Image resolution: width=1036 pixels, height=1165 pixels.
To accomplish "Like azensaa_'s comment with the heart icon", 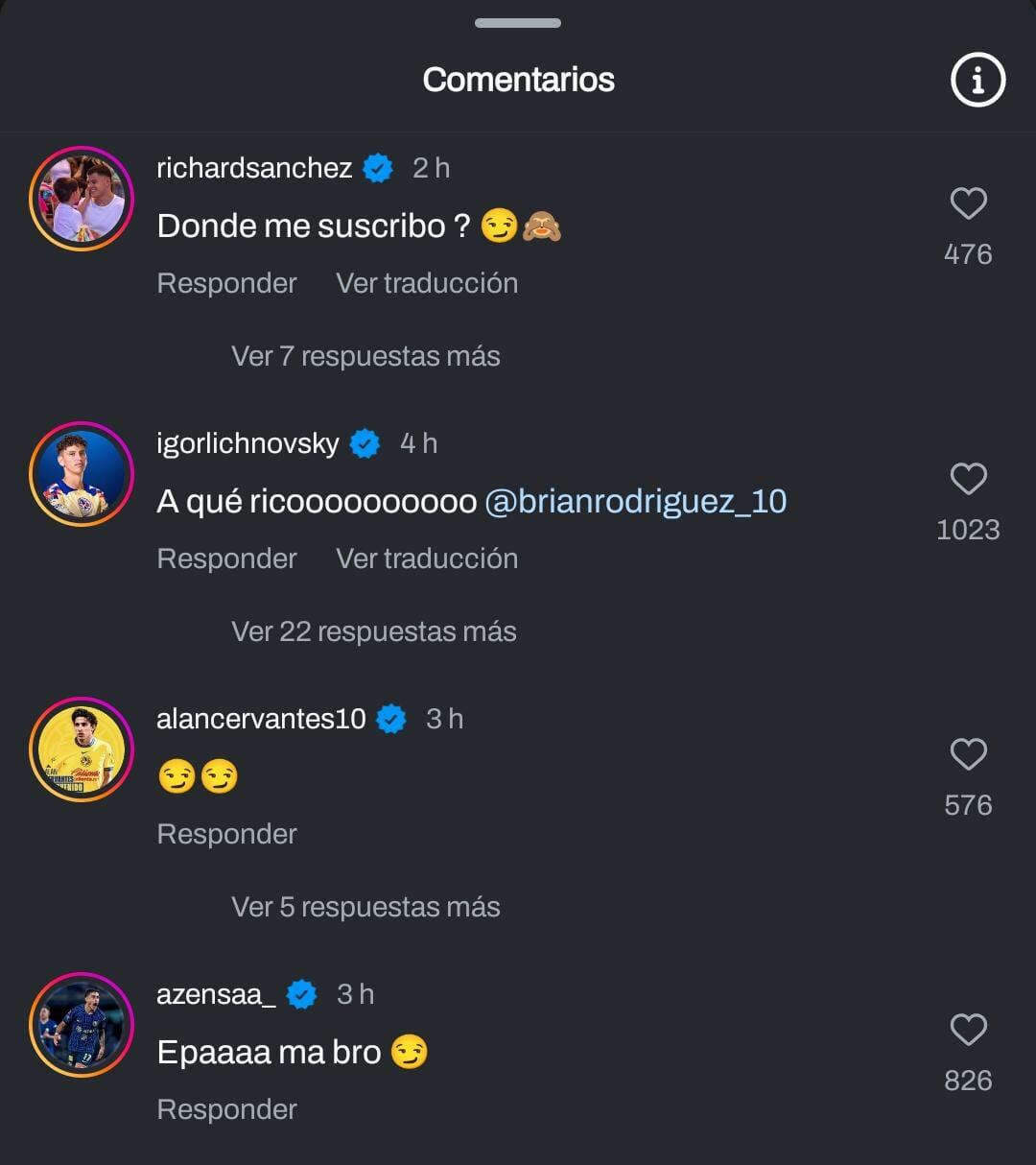I will (968, 1029).
